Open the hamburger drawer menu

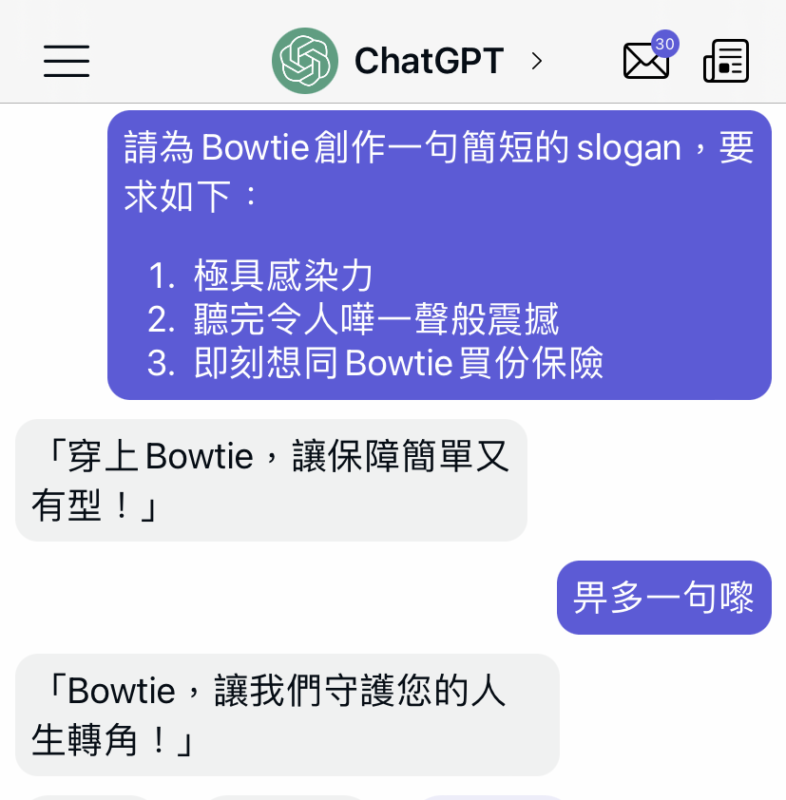[66, 61]
